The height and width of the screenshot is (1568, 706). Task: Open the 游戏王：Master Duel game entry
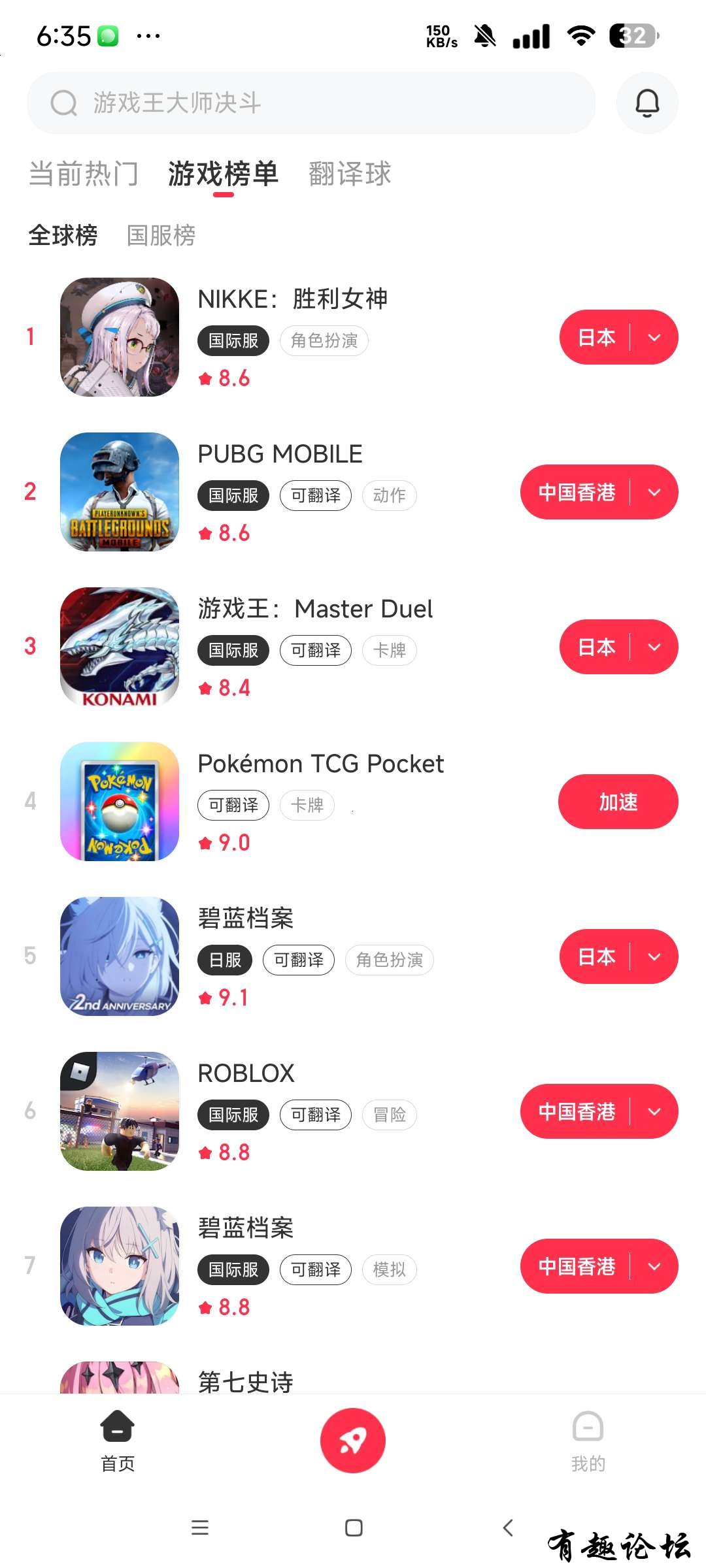click(315, 609)
